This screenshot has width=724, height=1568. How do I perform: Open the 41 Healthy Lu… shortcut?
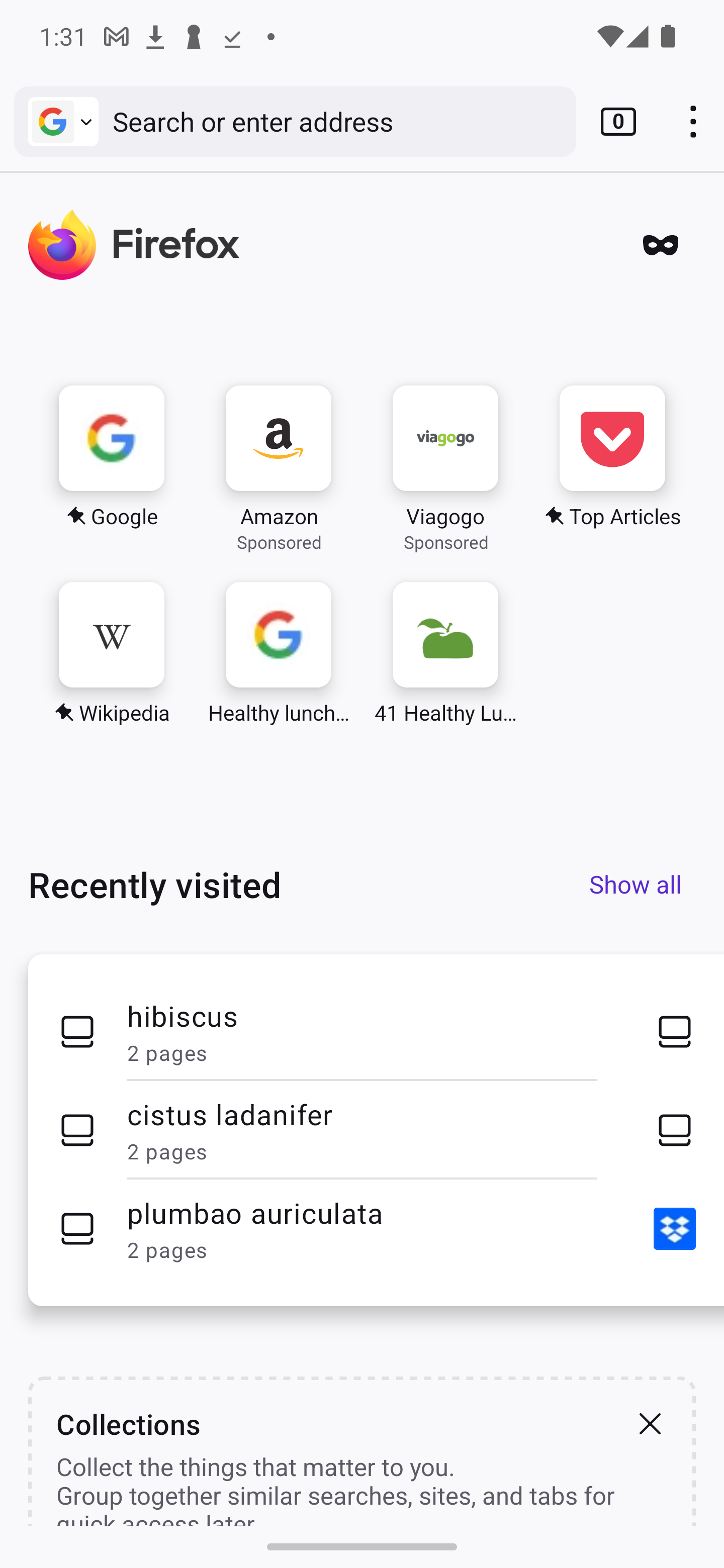click(445, 653)
